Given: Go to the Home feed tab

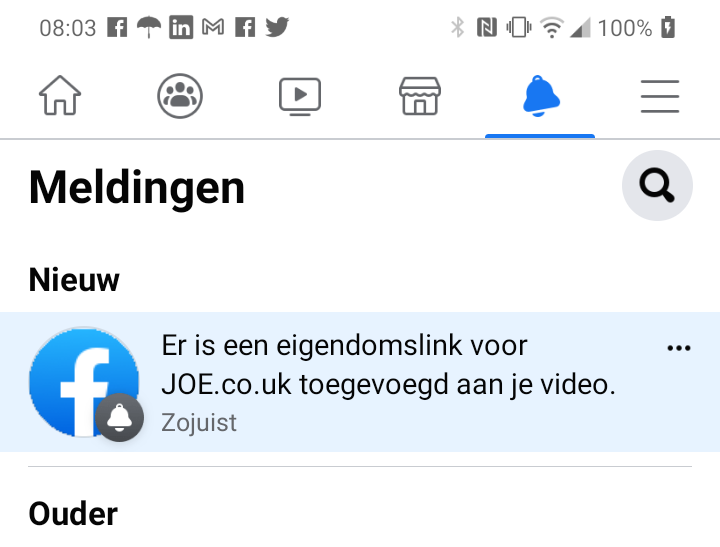Looking at the screenshot, I should (x=60, y=97).
